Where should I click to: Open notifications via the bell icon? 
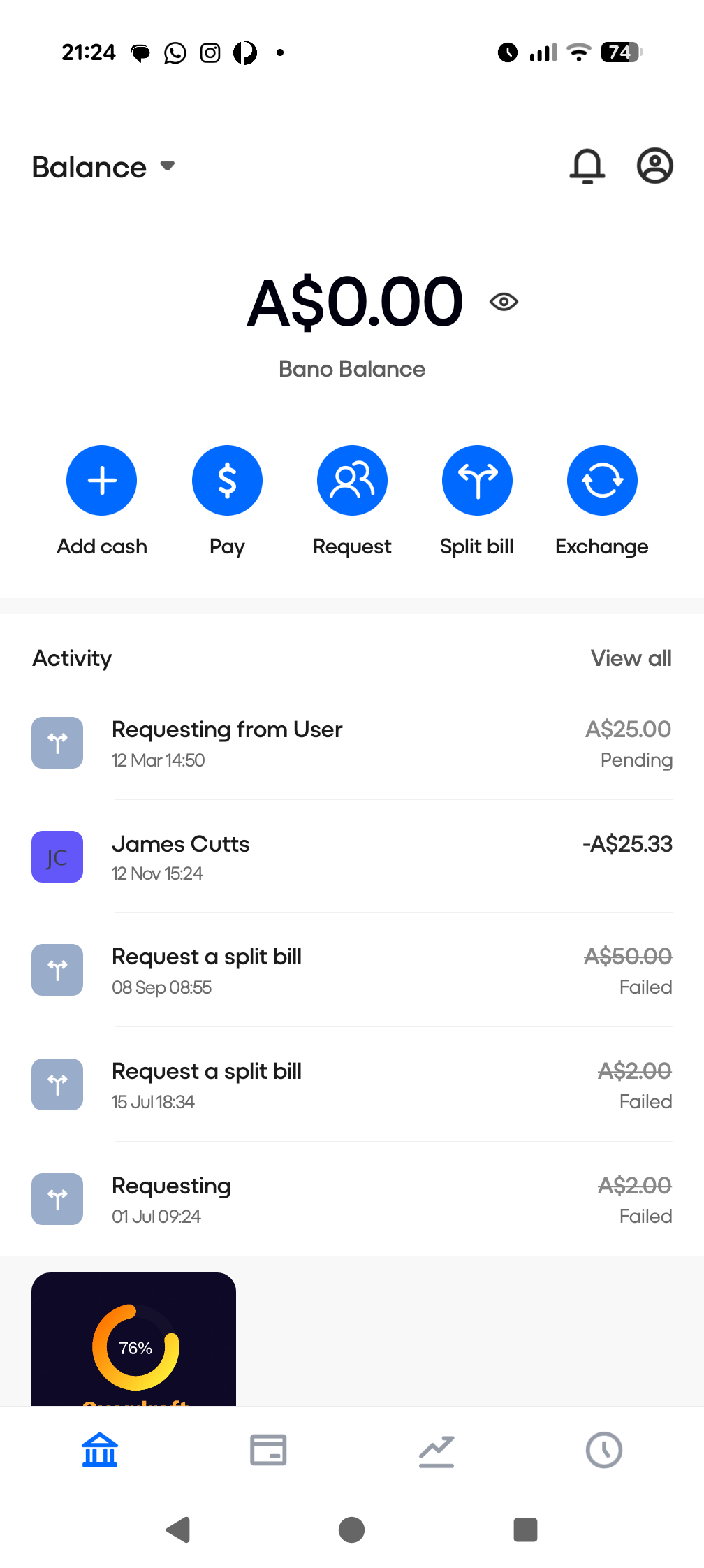pyautogui.click(x=587, y=166)
